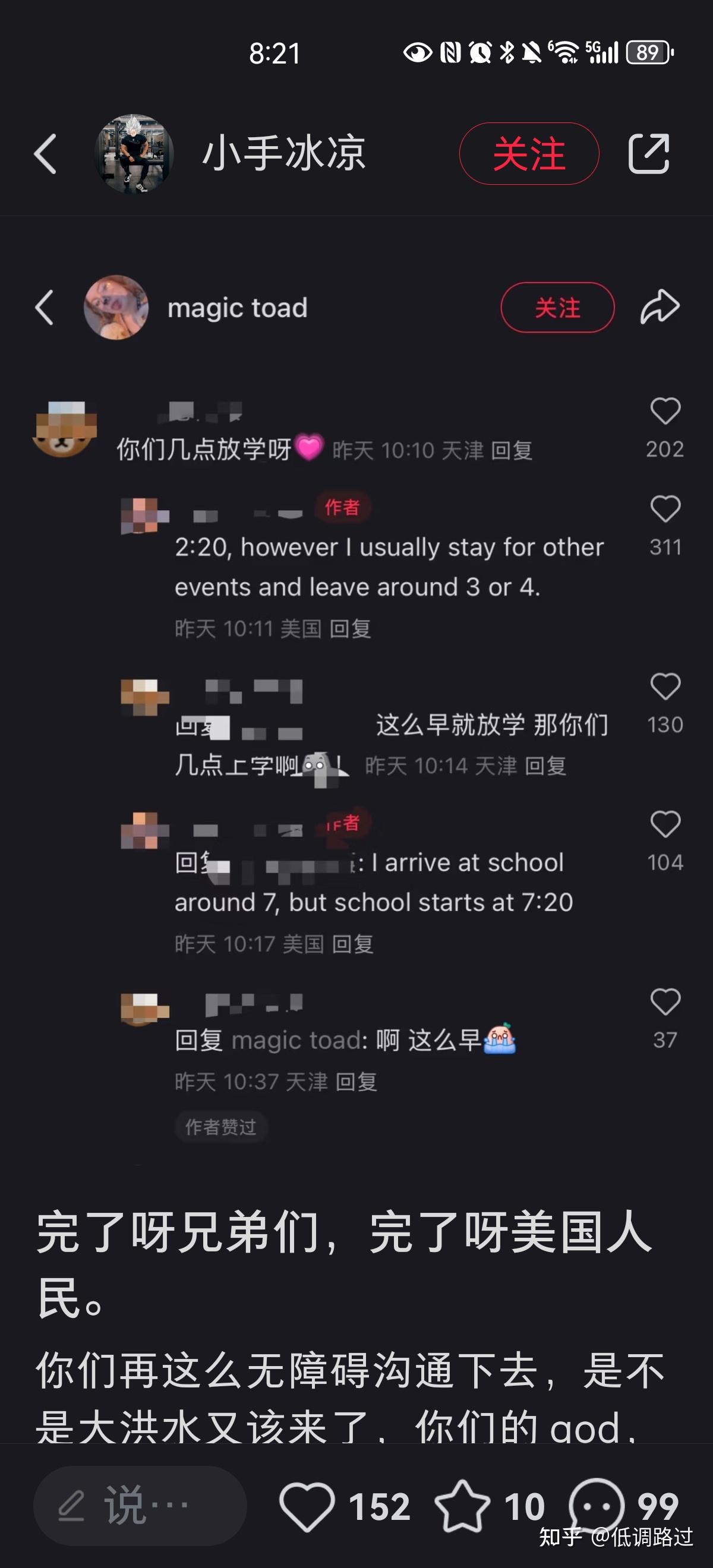
Task: Tap the 说… comment input box
Action: pyautogui.click(x=140, y=1505)
